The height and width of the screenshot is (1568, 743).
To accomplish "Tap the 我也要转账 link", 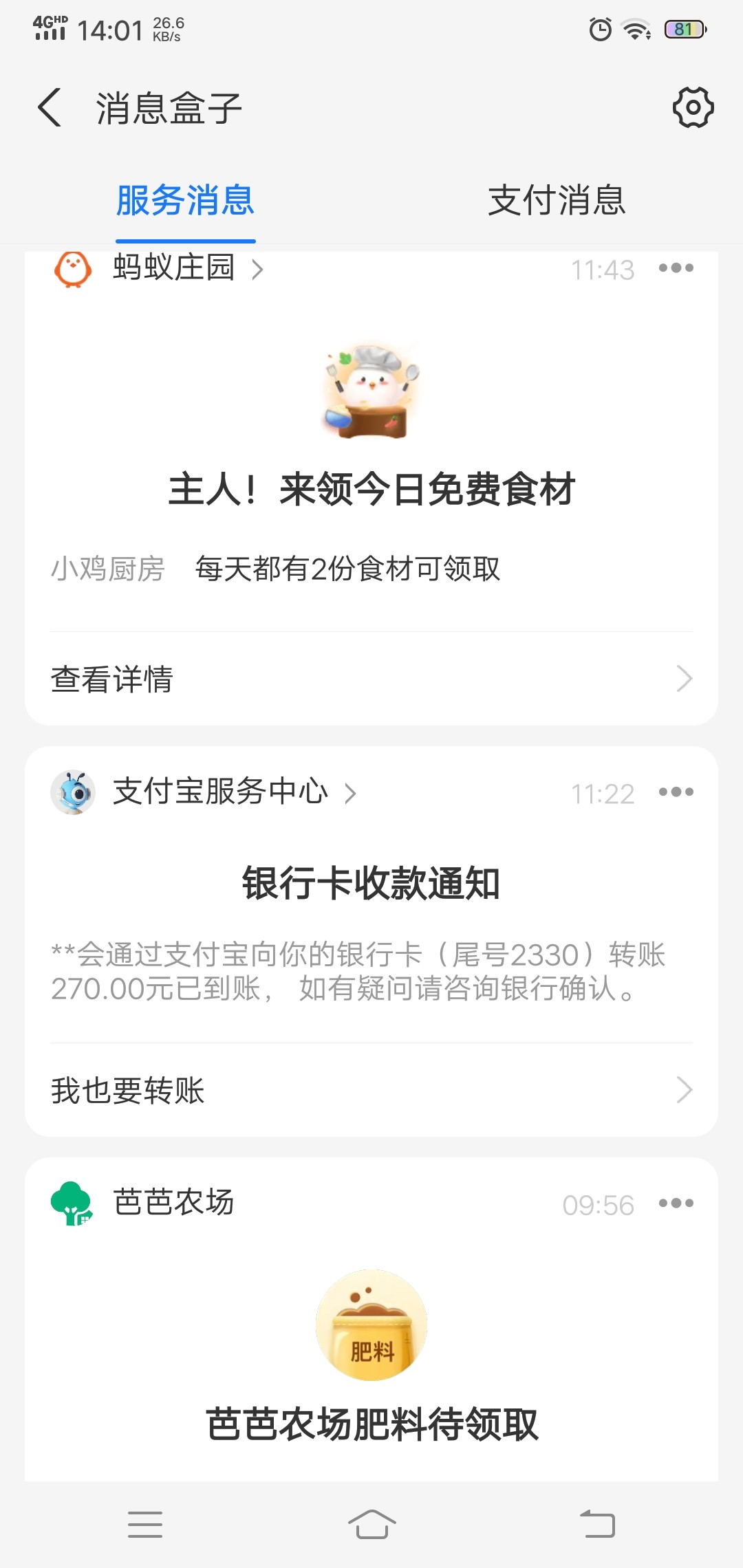I will point(126,1091).
